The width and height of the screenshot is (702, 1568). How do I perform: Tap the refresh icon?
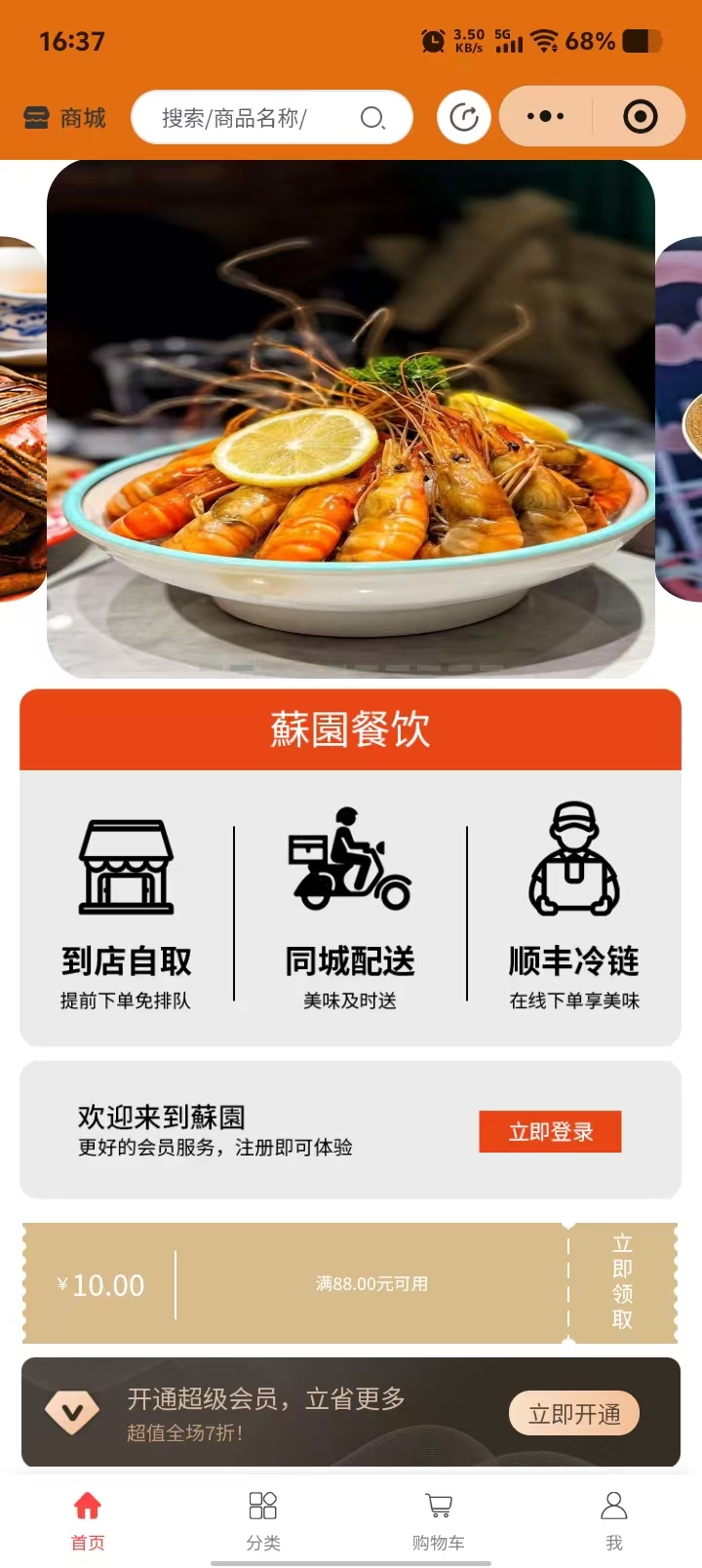[464, 118]
